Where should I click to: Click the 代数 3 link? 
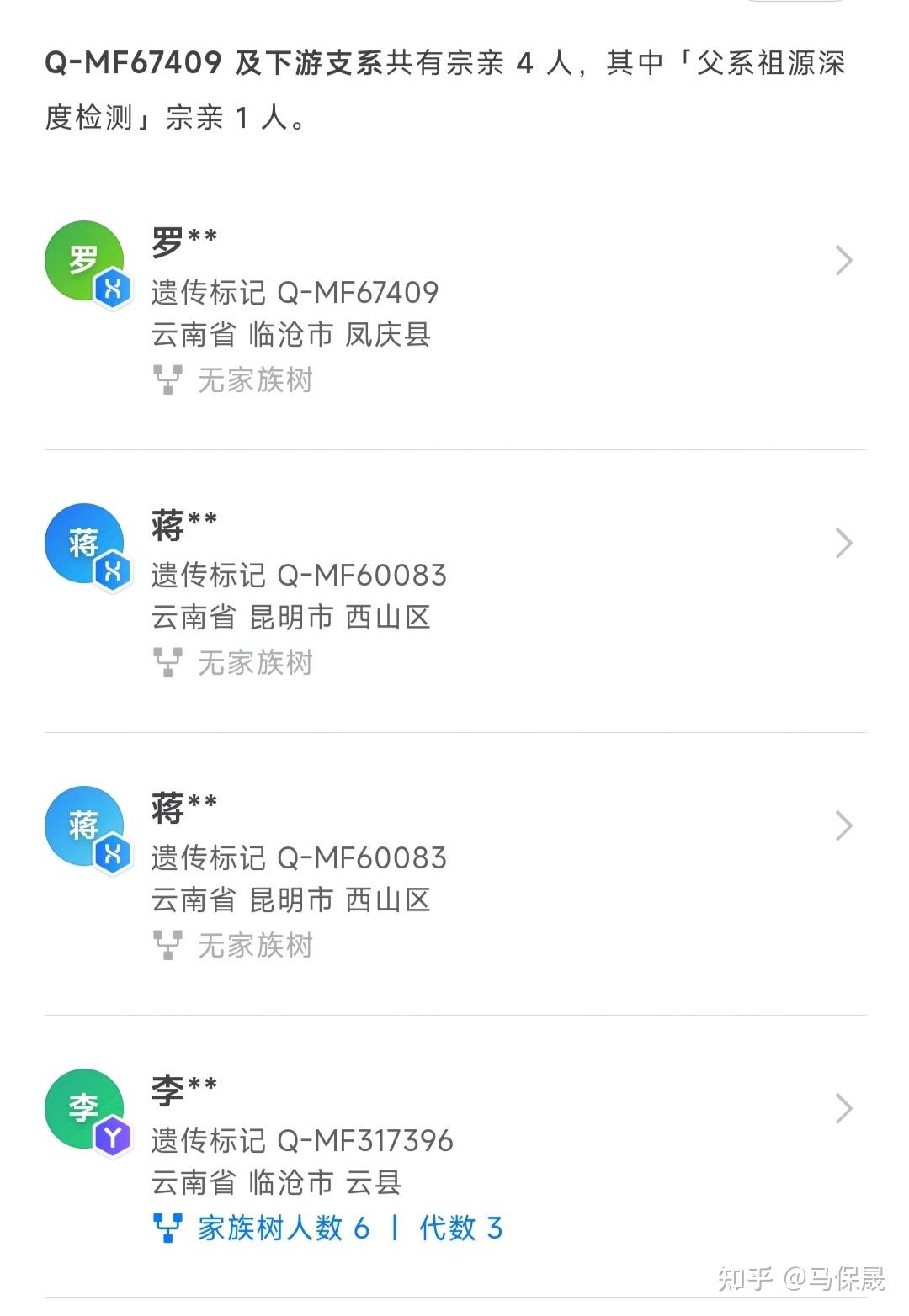[459, 1228]
